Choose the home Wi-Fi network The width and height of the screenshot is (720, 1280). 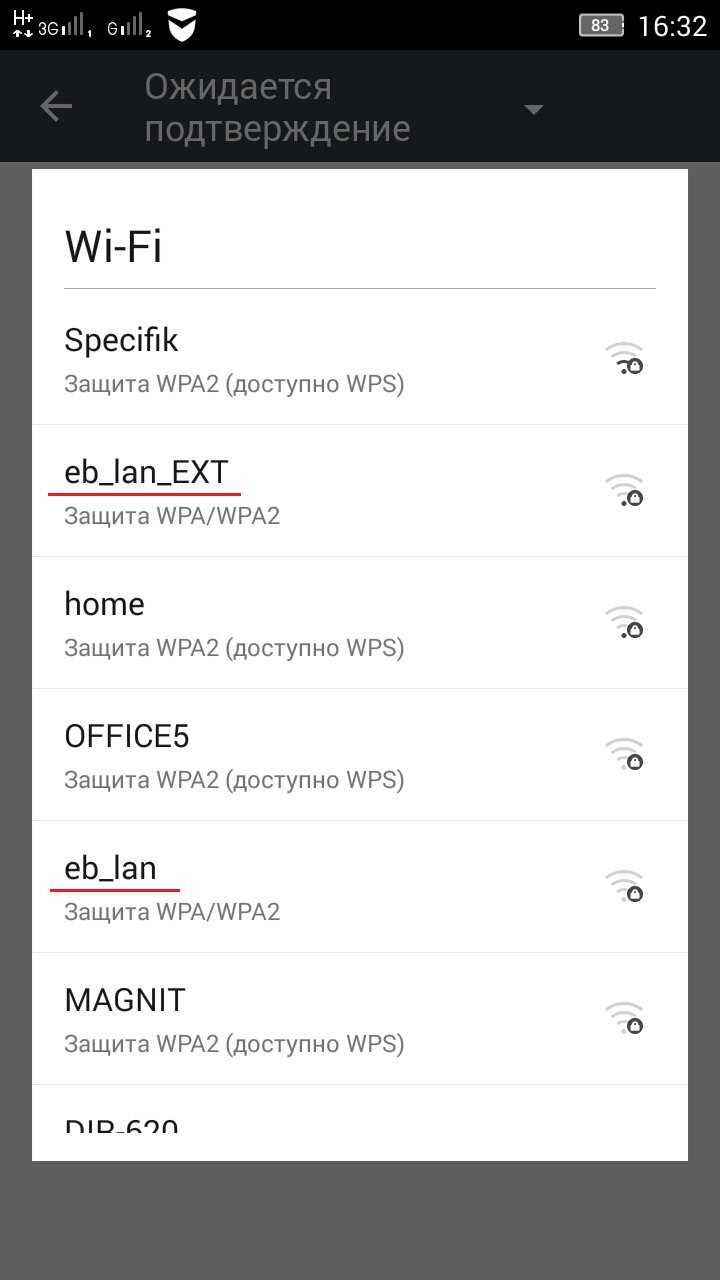[359, 622]
